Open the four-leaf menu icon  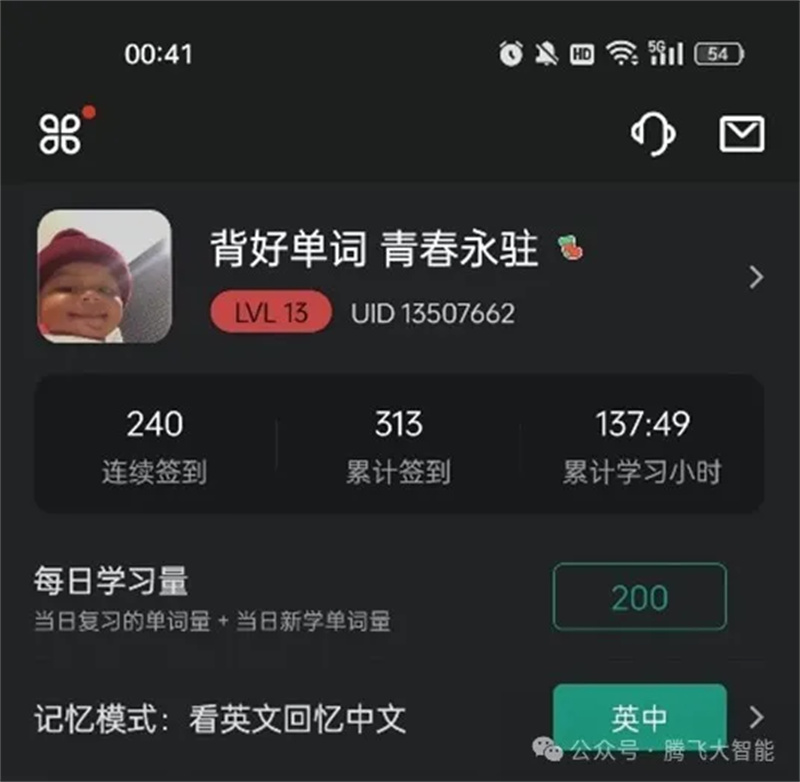click(x=60, y=134)
